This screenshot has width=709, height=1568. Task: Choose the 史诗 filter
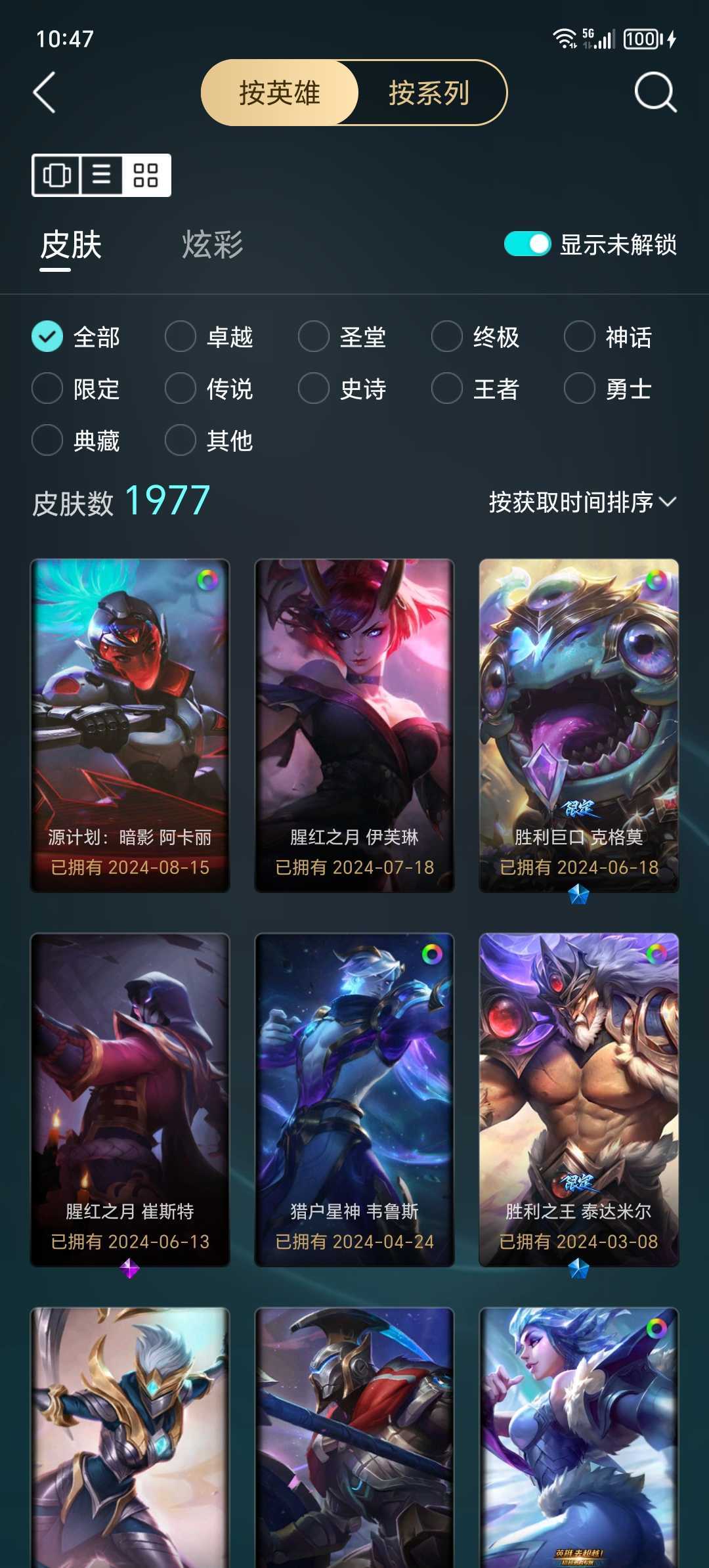(342, 389)
